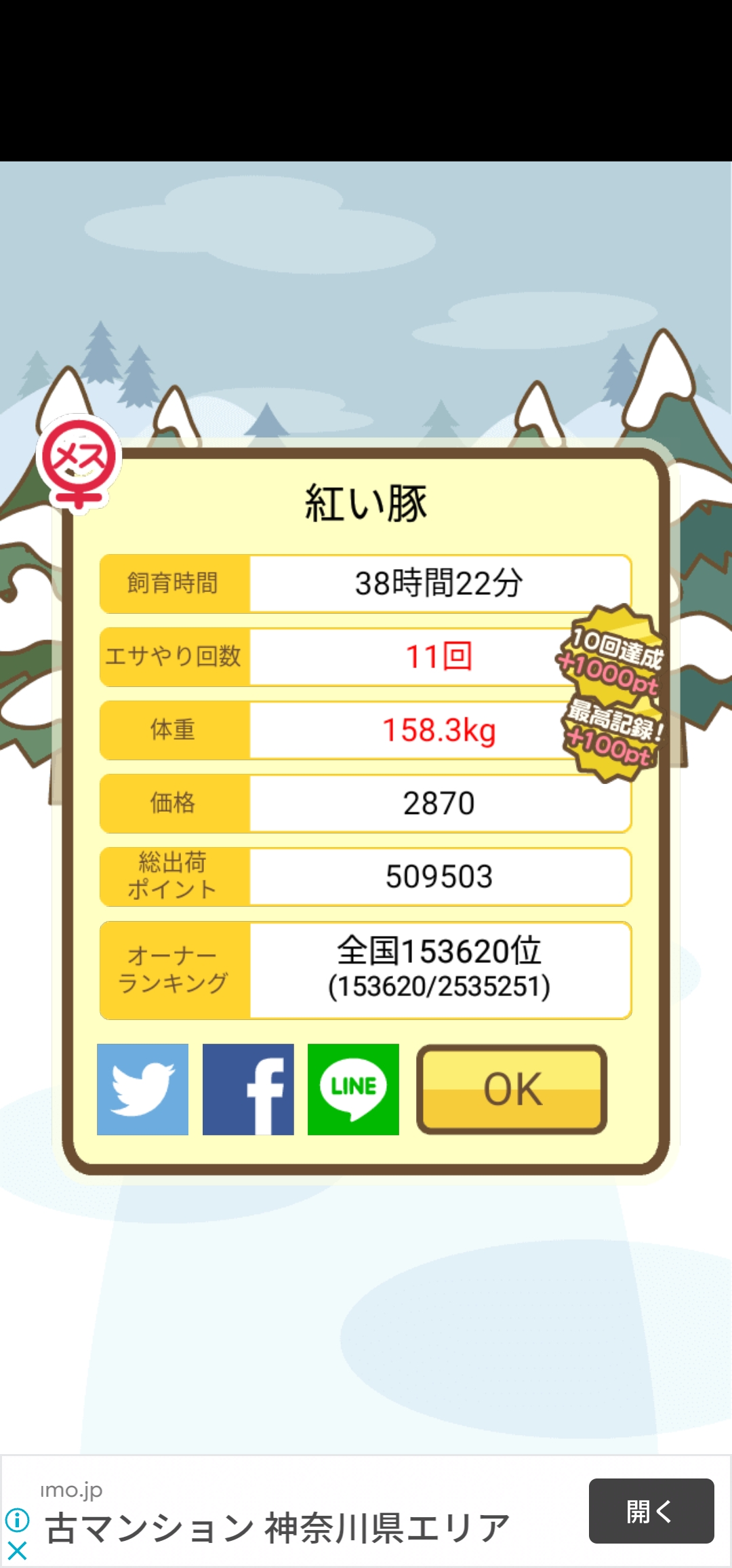Screen dimensions: 732x1568
Task: Confirm the result with OK
Action: click(x=512, y=1089)
